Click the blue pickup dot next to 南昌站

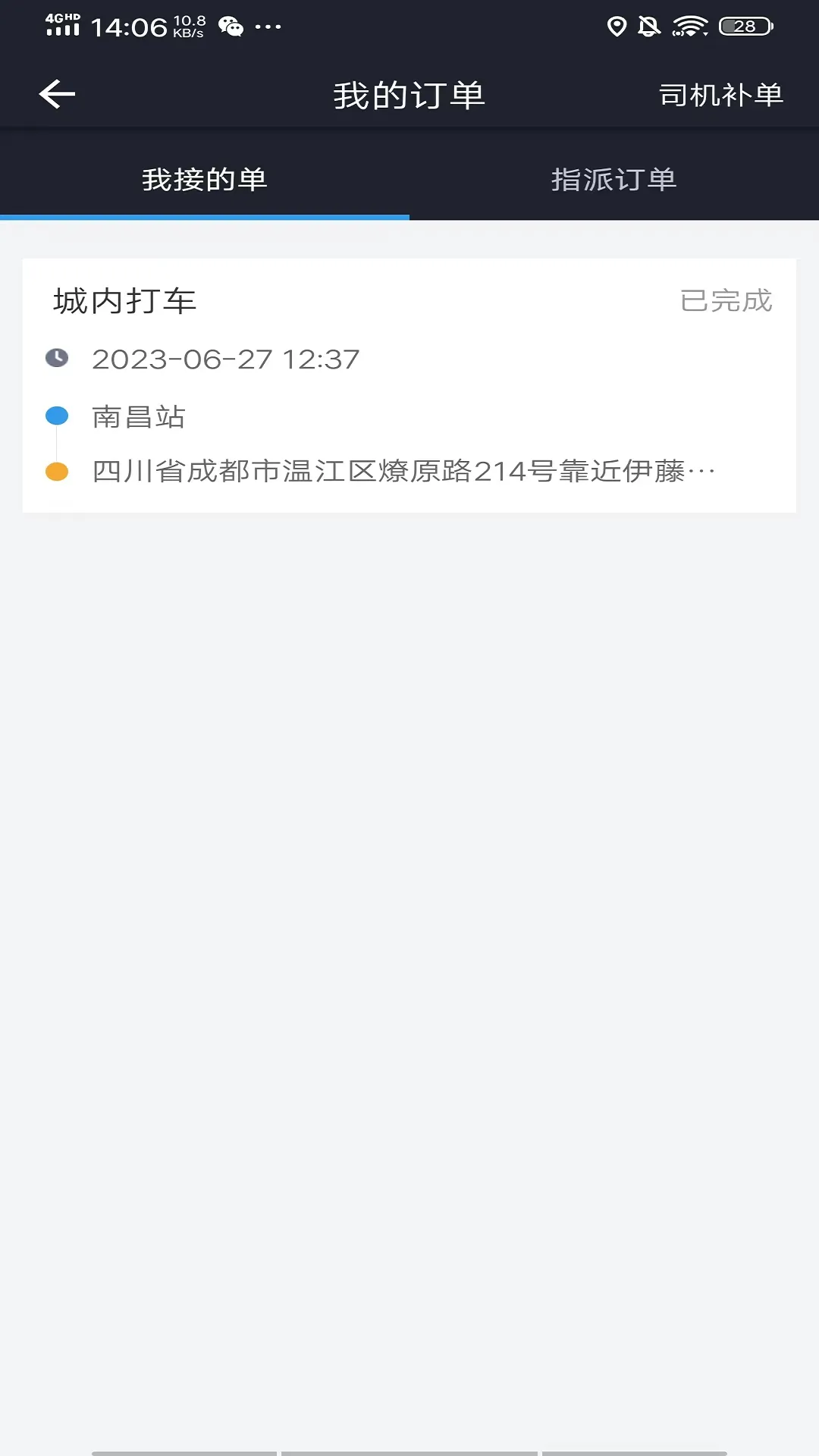(x=56, y=416)
